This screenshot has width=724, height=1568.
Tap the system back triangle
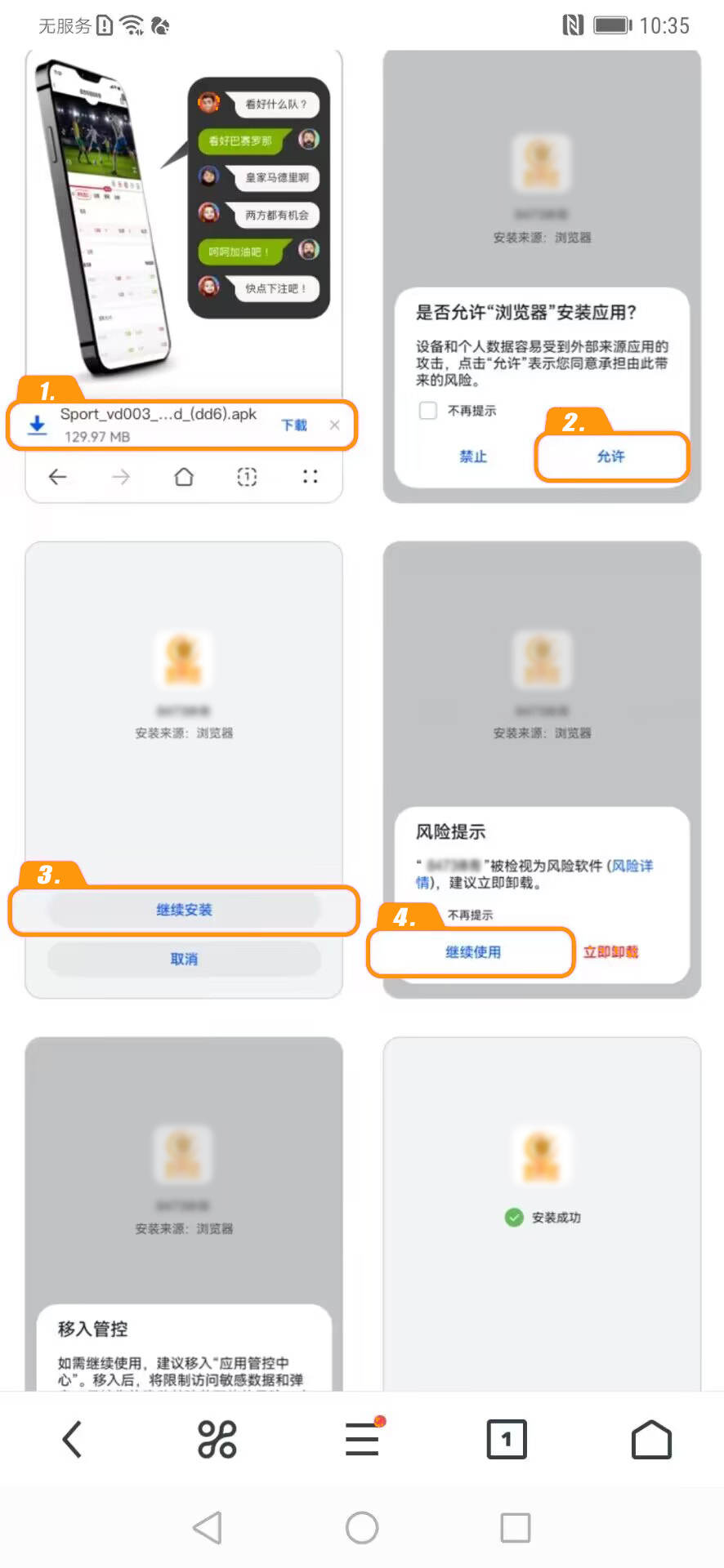pos(208,1527)
